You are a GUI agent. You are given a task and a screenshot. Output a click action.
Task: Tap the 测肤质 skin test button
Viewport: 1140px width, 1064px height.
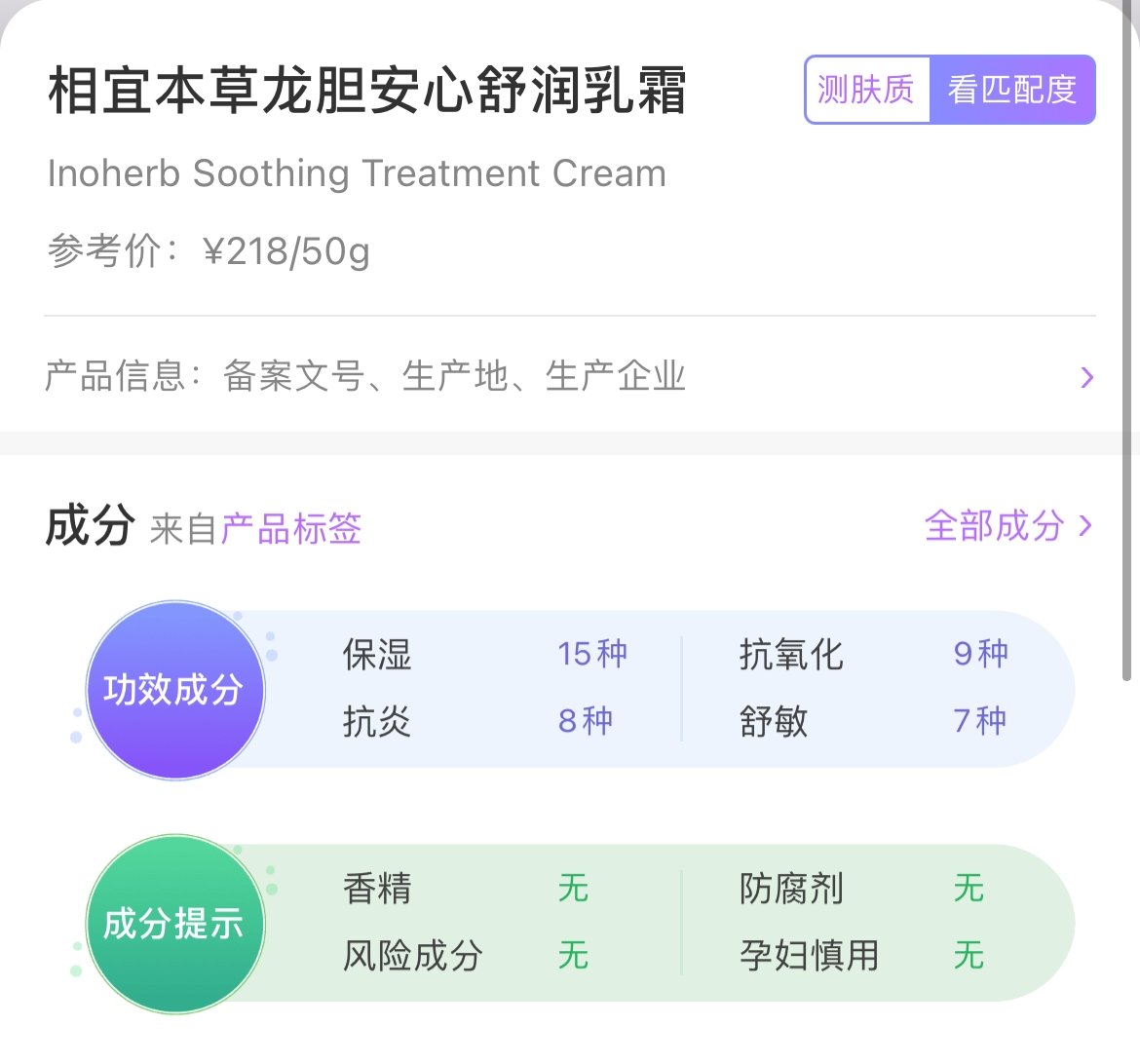[x=866, y=90]
